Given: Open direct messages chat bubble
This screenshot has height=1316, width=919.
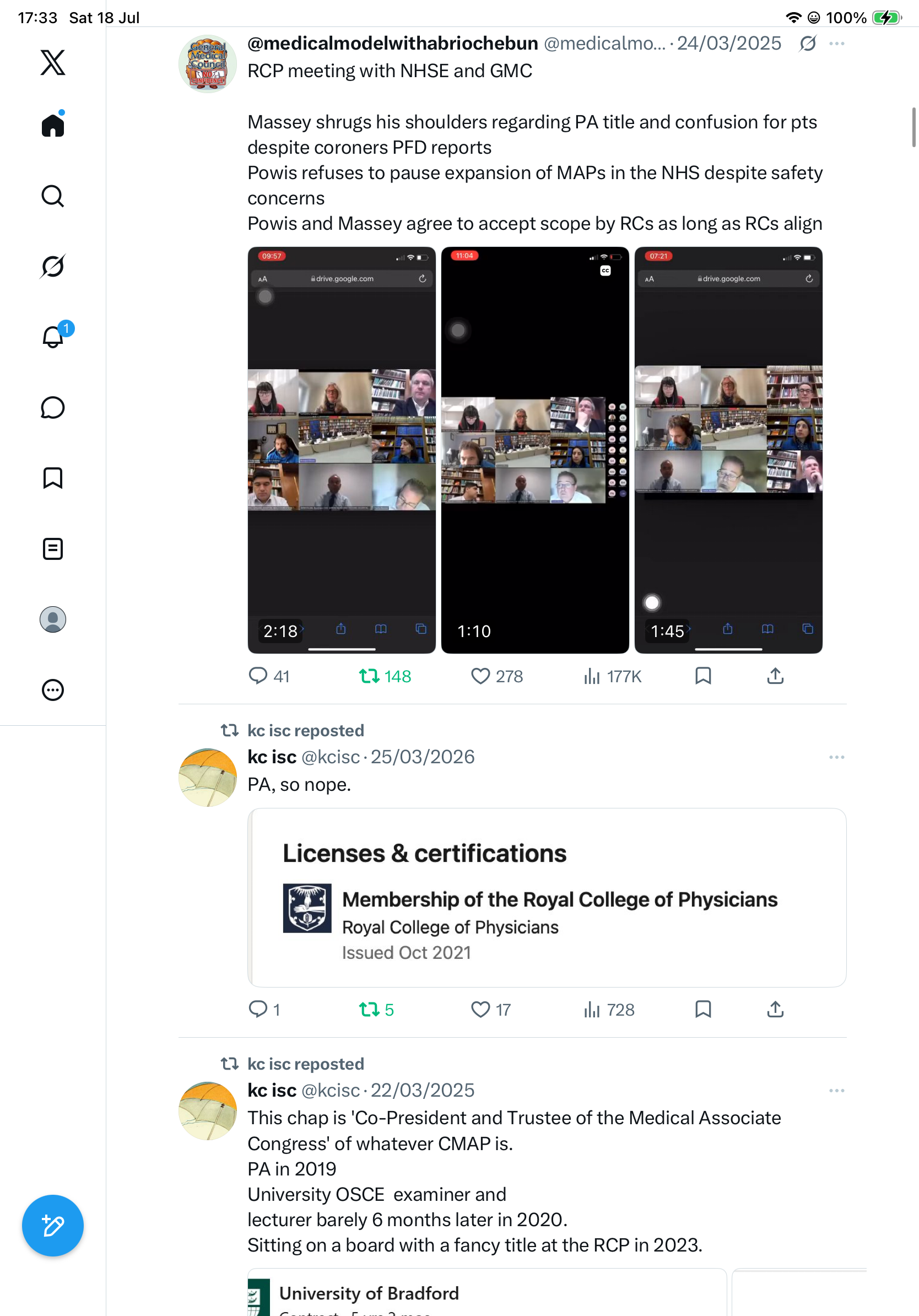Looking at the screenshot, I should (53, 407).
